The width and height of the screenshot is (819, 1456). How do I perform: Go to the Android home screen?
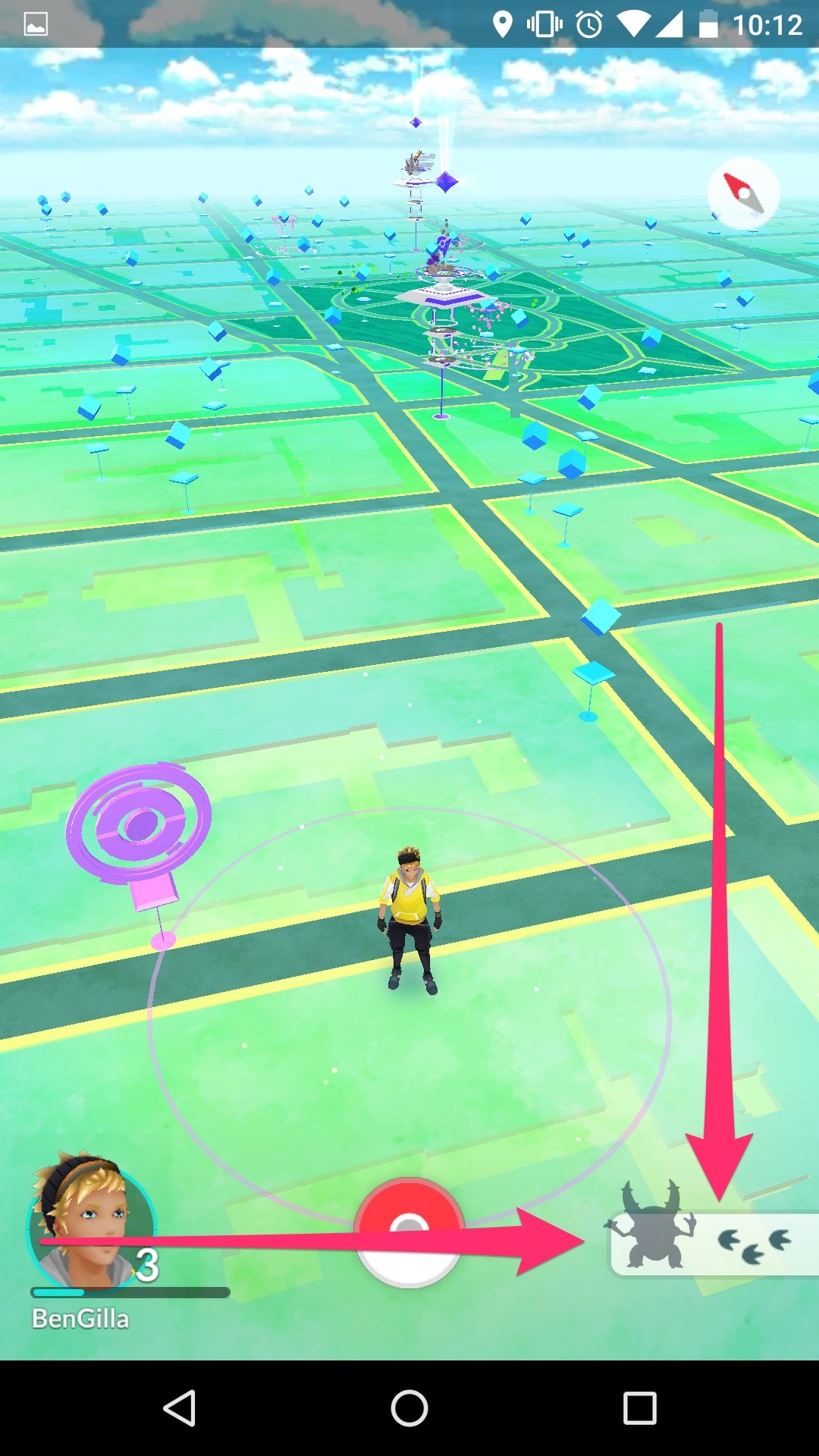click(409, 1408)
